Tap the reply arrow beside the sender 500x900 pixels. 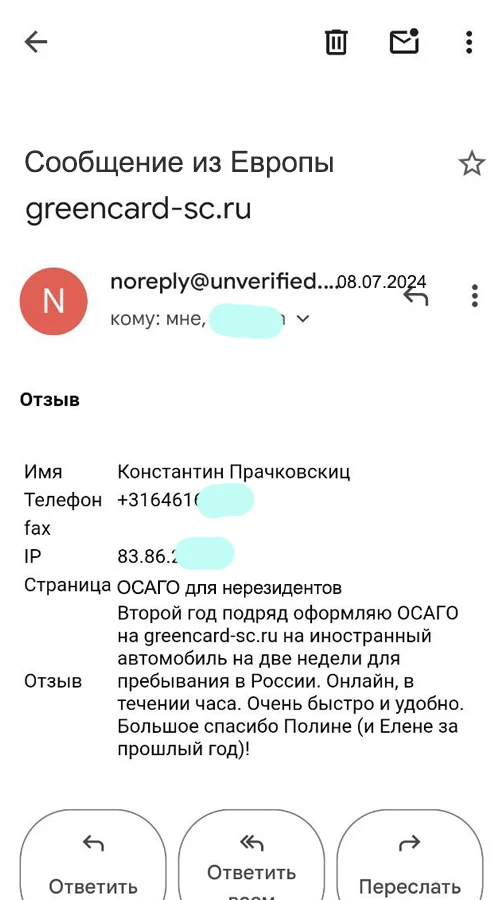tap(416, 296)
